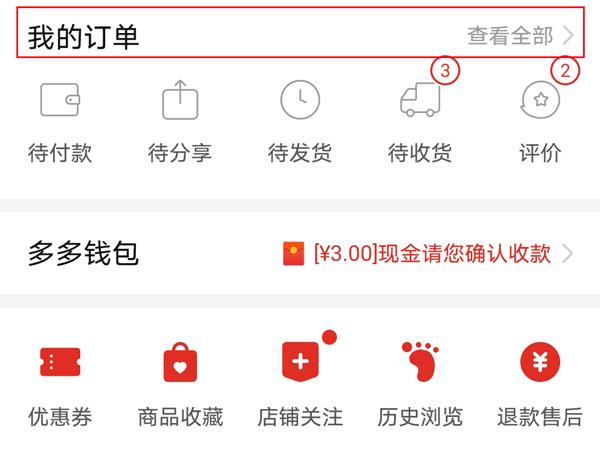Open 商品收藏 saved products
The image size is (600, 450).
click(x=180, y=383)
